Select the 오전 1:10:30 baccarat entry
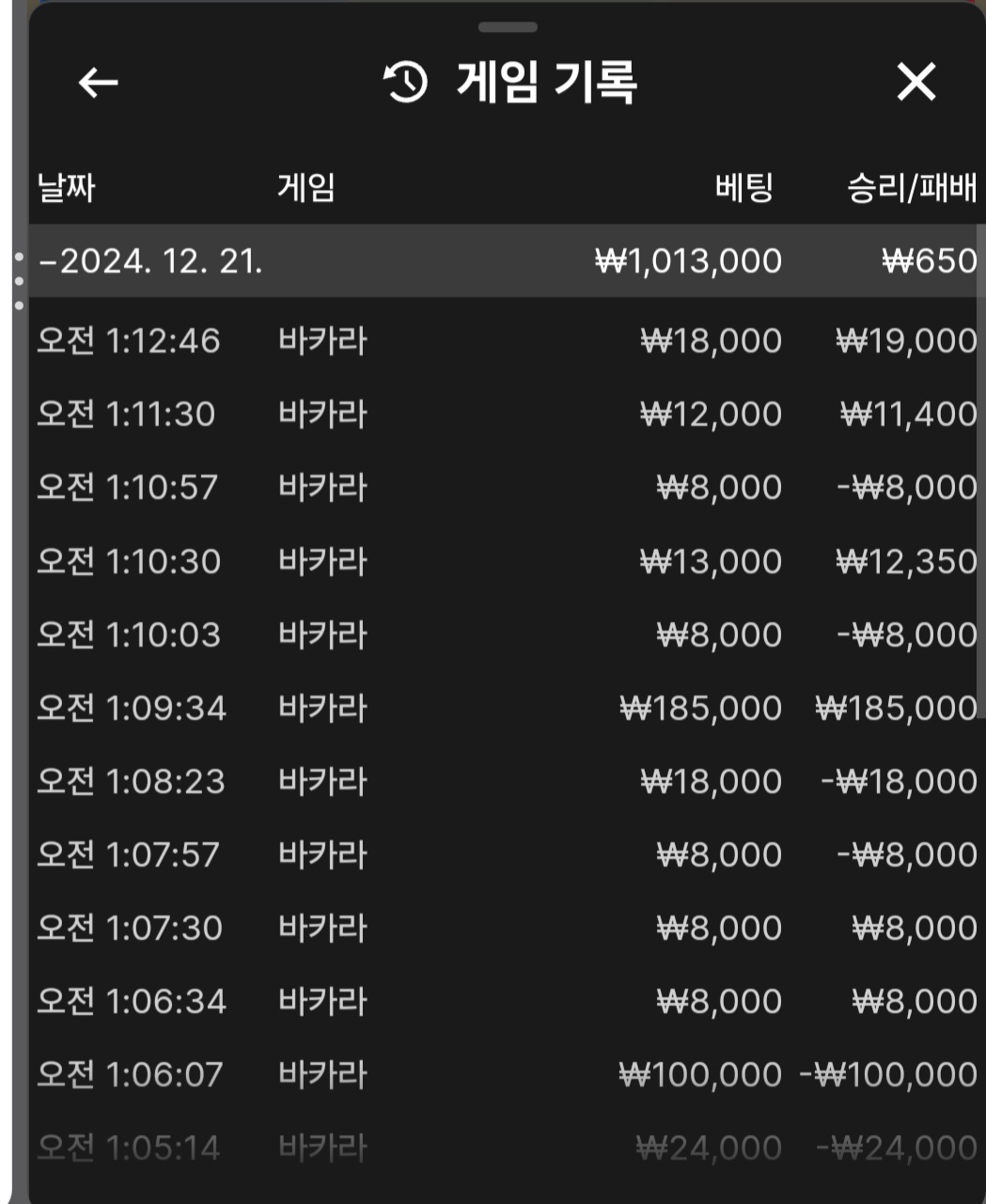This screenshot has height=1204, width=986. [506, 561]
